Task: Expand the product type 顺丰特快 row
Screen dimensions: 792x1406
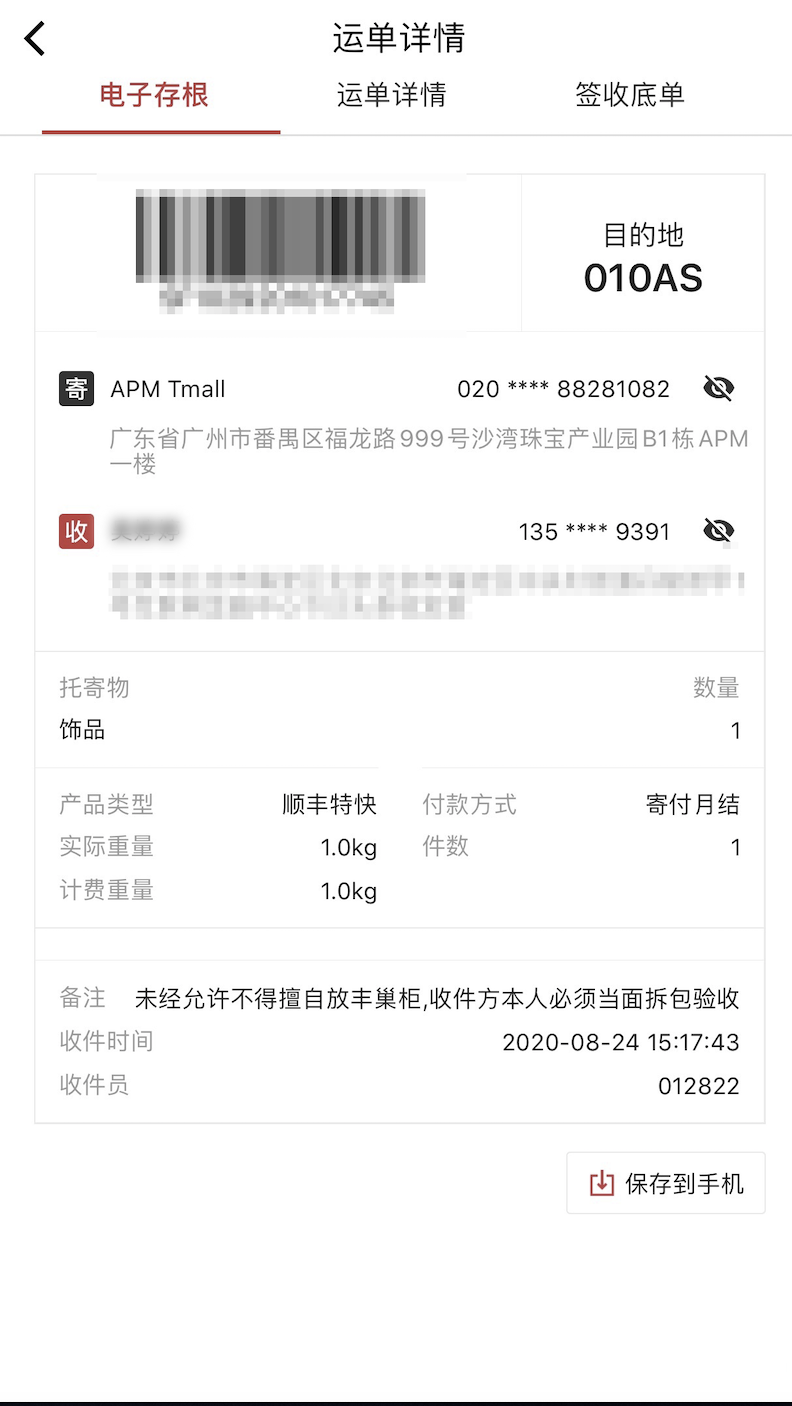Action: [328, 804]
